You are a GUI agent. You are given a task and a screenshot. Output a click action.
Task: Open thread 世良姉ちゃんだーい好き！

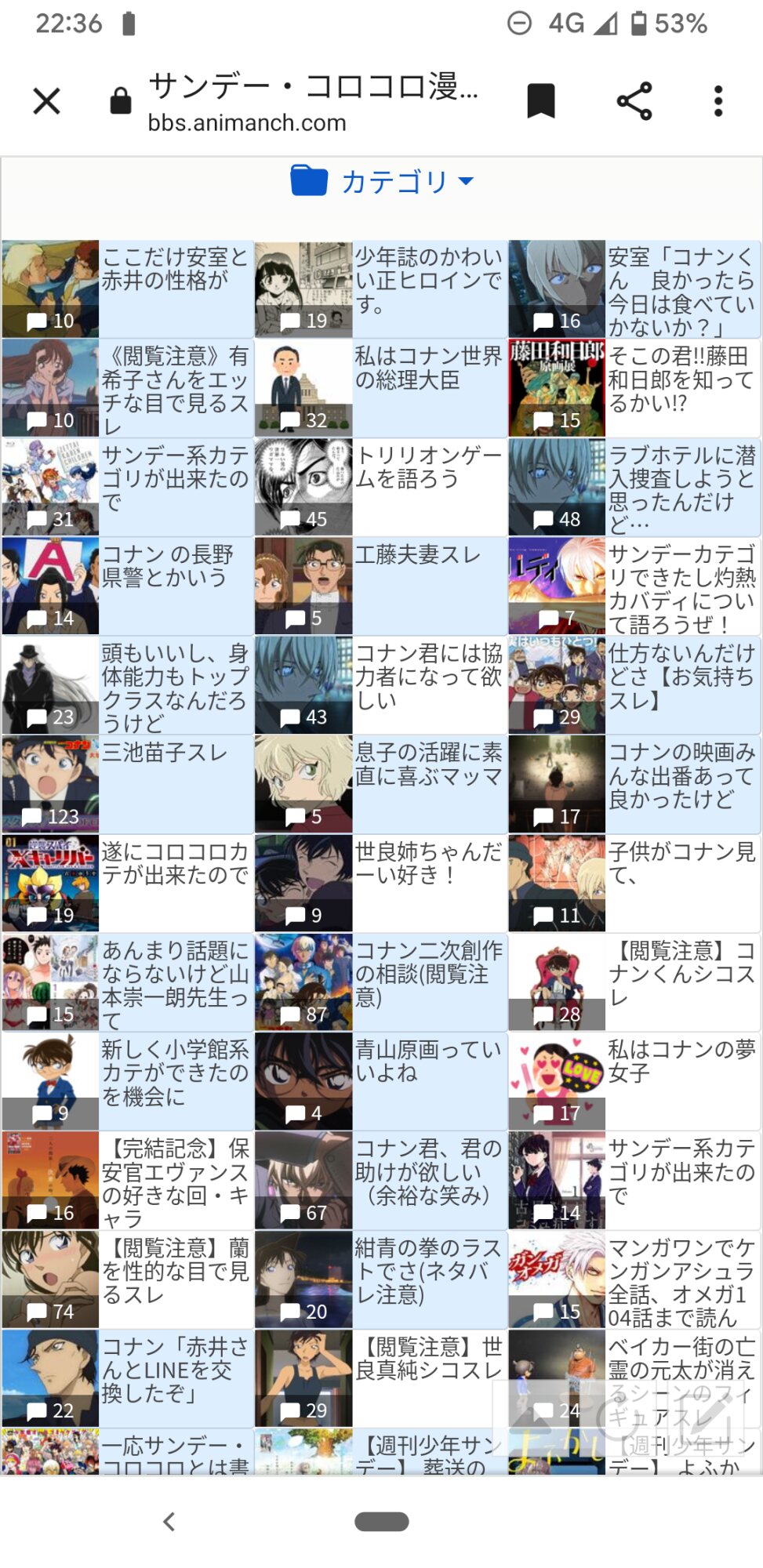coord(381,883)
